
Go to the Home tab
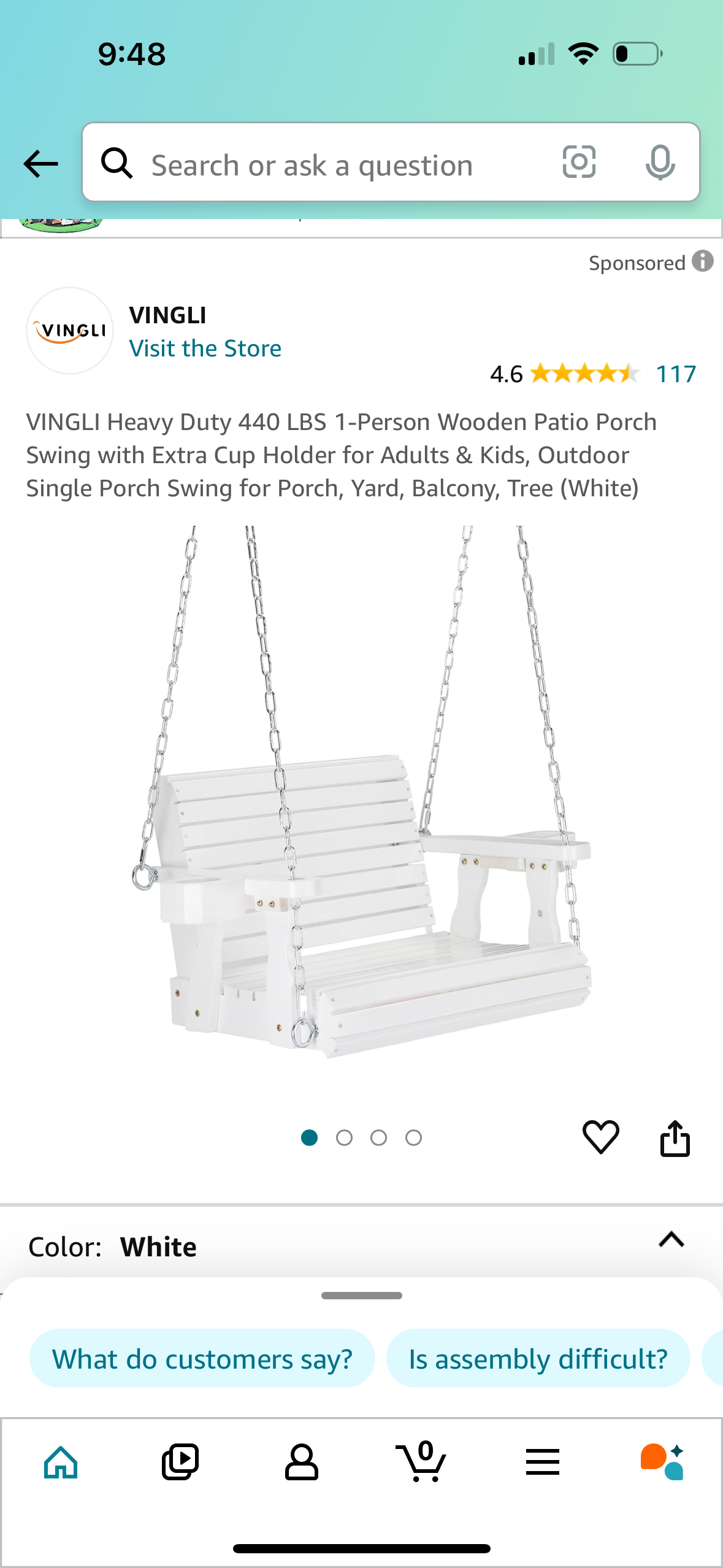61,1462
